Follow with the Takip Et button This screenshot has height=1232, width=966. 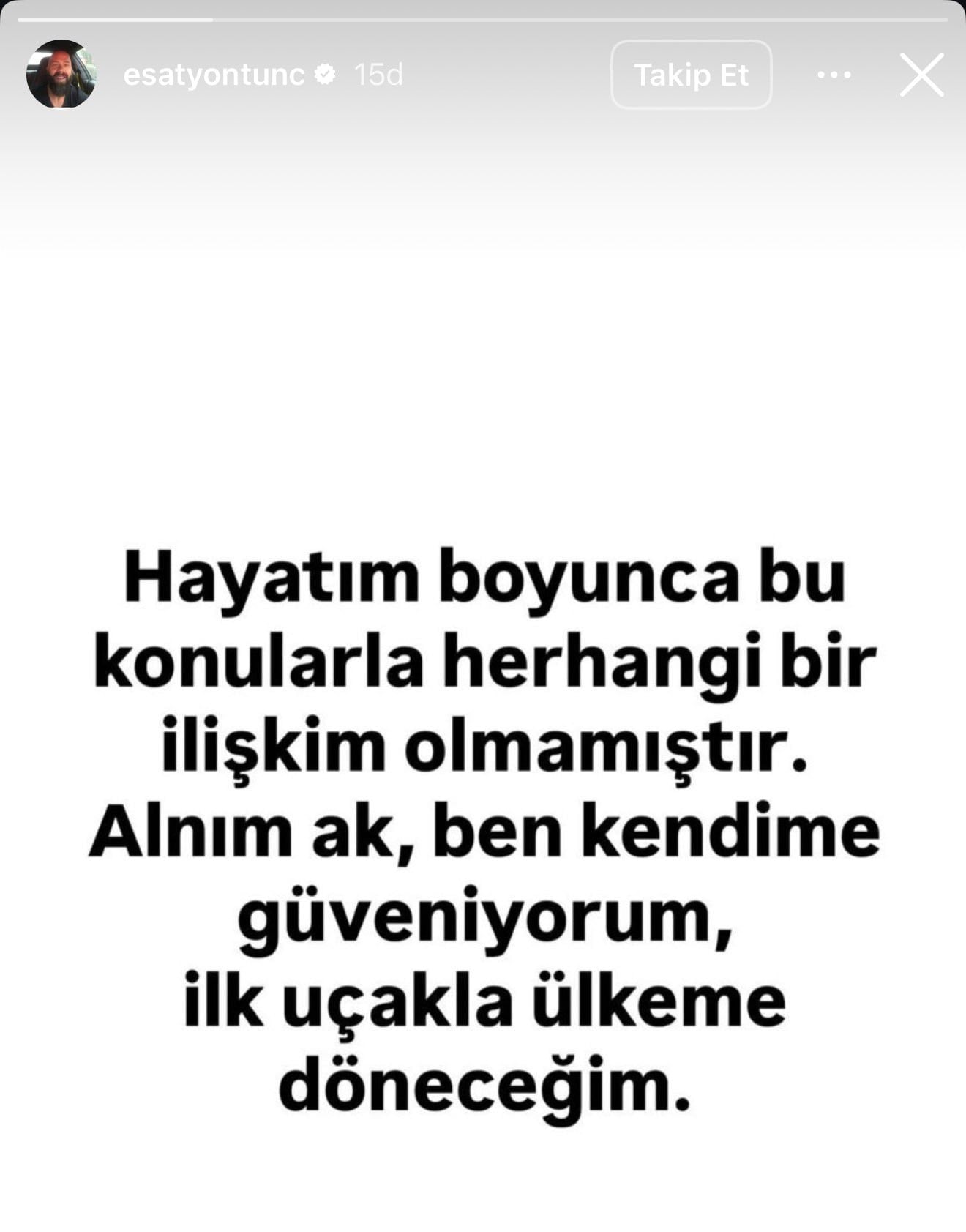691,75
